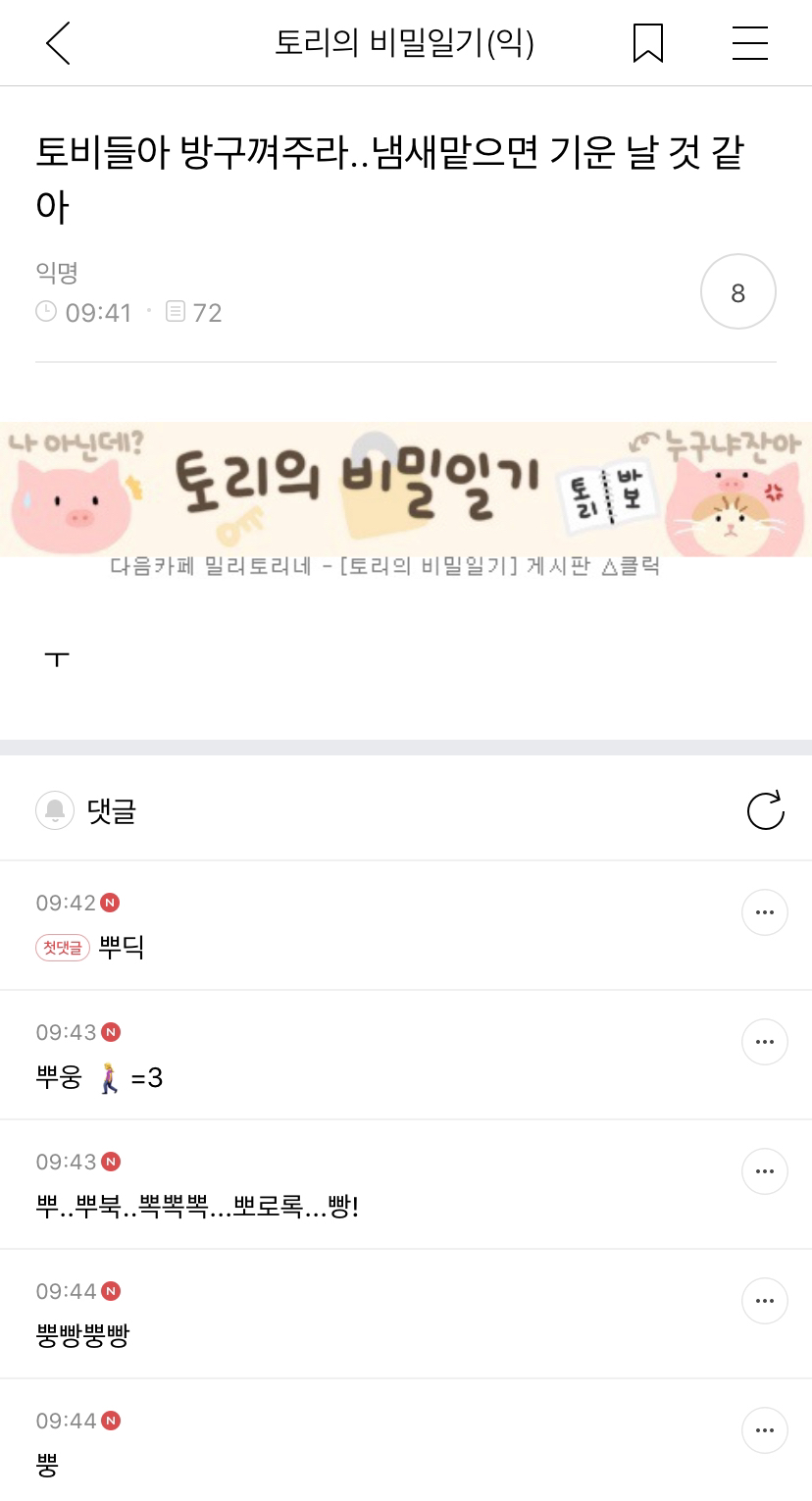Toggle the bookmark for this post
The height and width of the screenshot is (1501, 812).
pos(648,42)
